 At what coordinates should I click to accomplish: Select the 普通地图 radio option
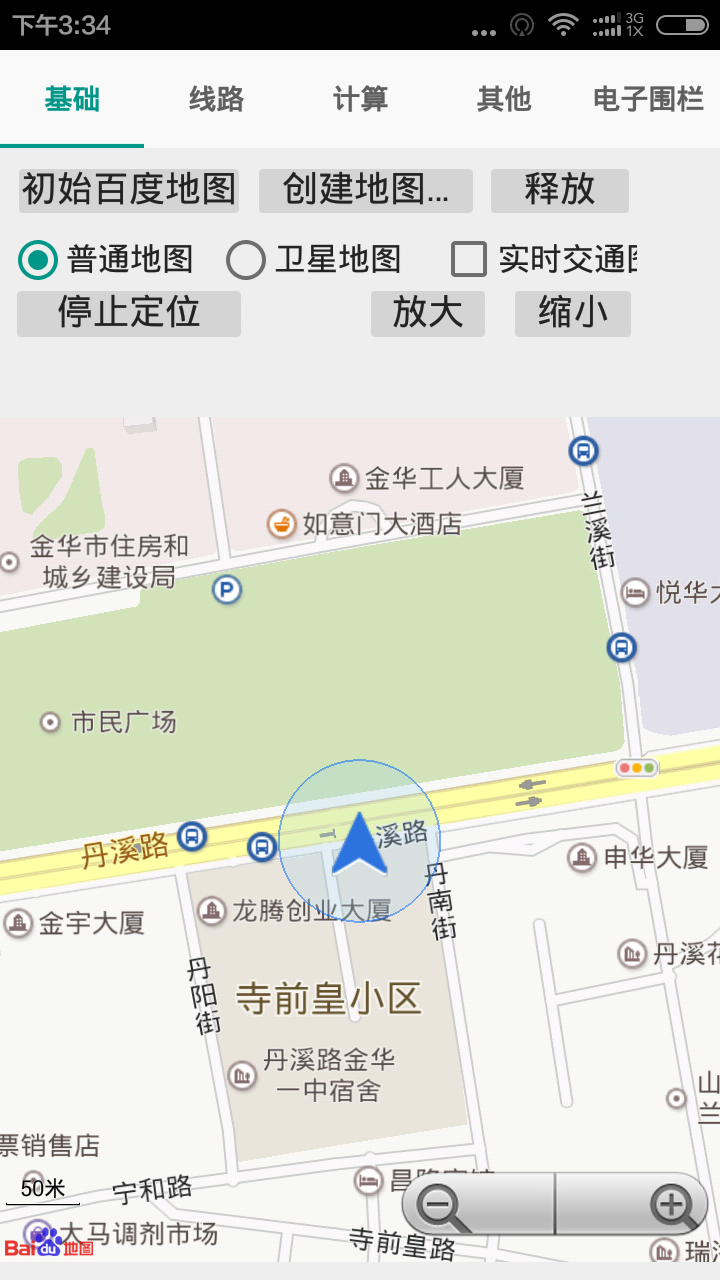coord(38,260)
